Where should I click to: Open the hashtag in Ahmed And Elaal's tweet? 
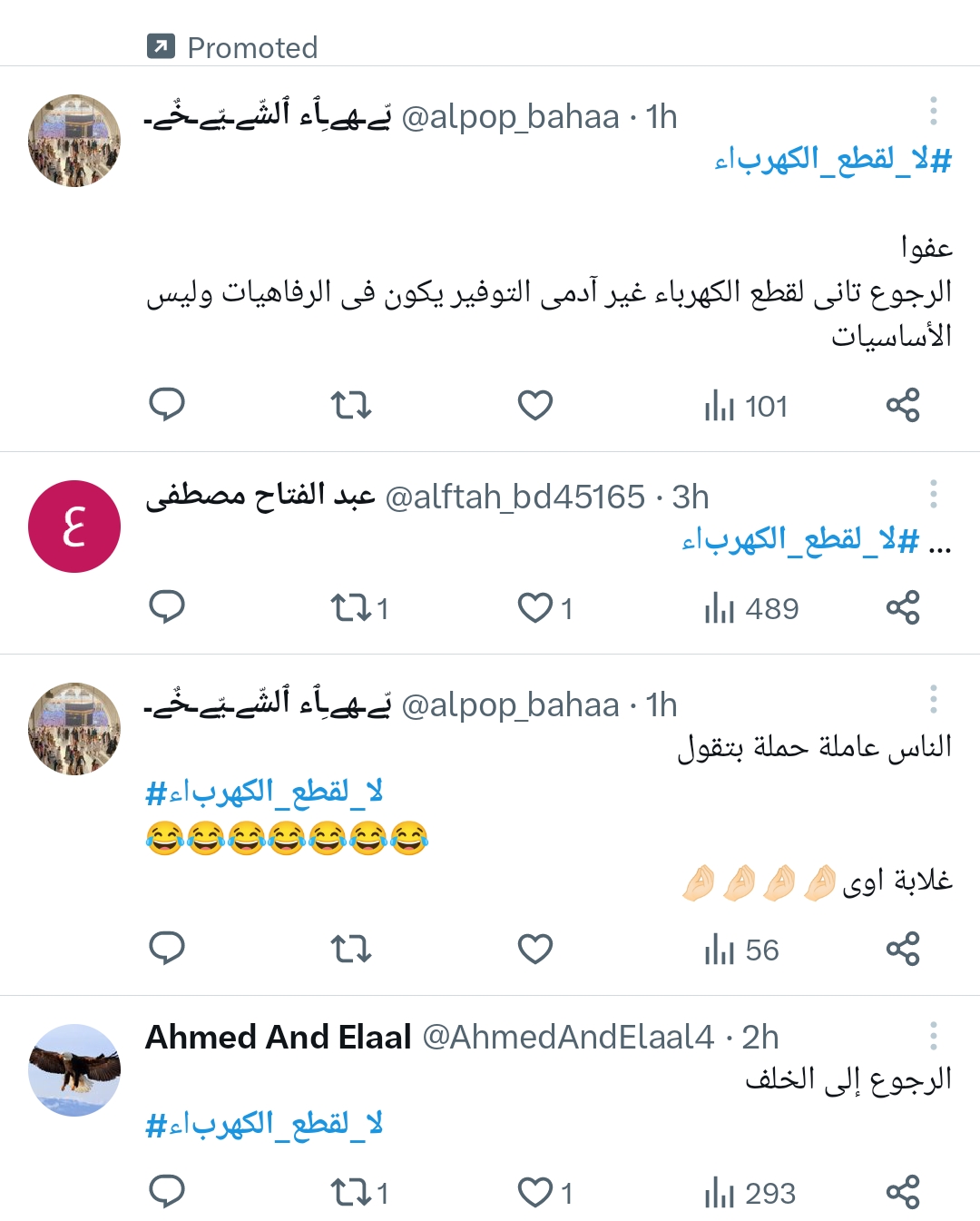coord(265,1124)
